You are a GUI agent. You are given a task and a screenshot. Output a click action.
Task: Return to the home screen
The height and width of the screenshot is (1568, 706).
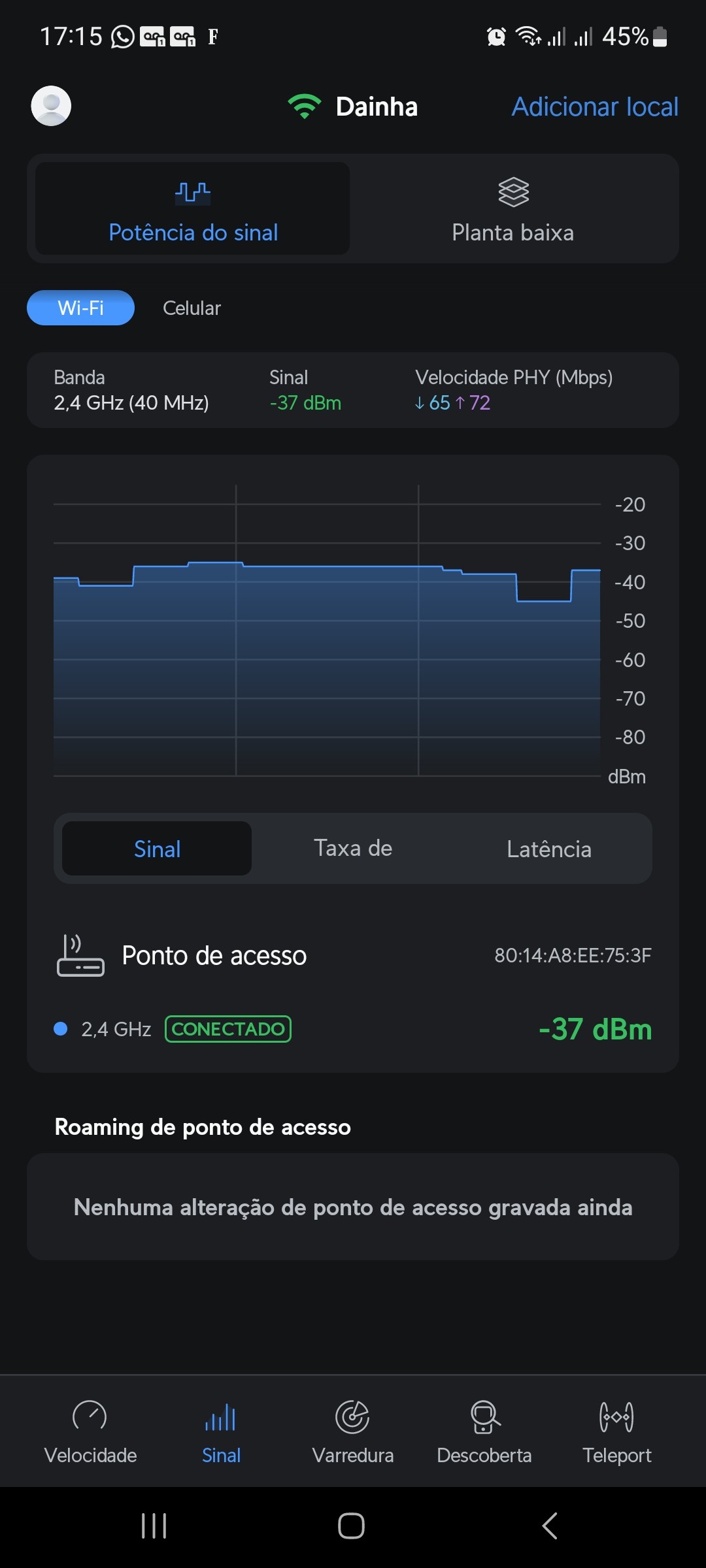click(x=351, y=1526)
